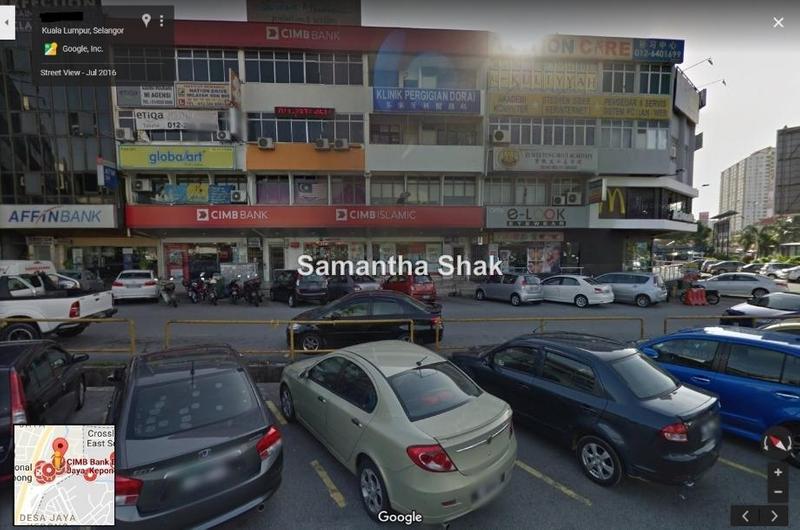Open the minimap showing CIMB Bank
800x530 pixels.
click(x=64, y=475)
